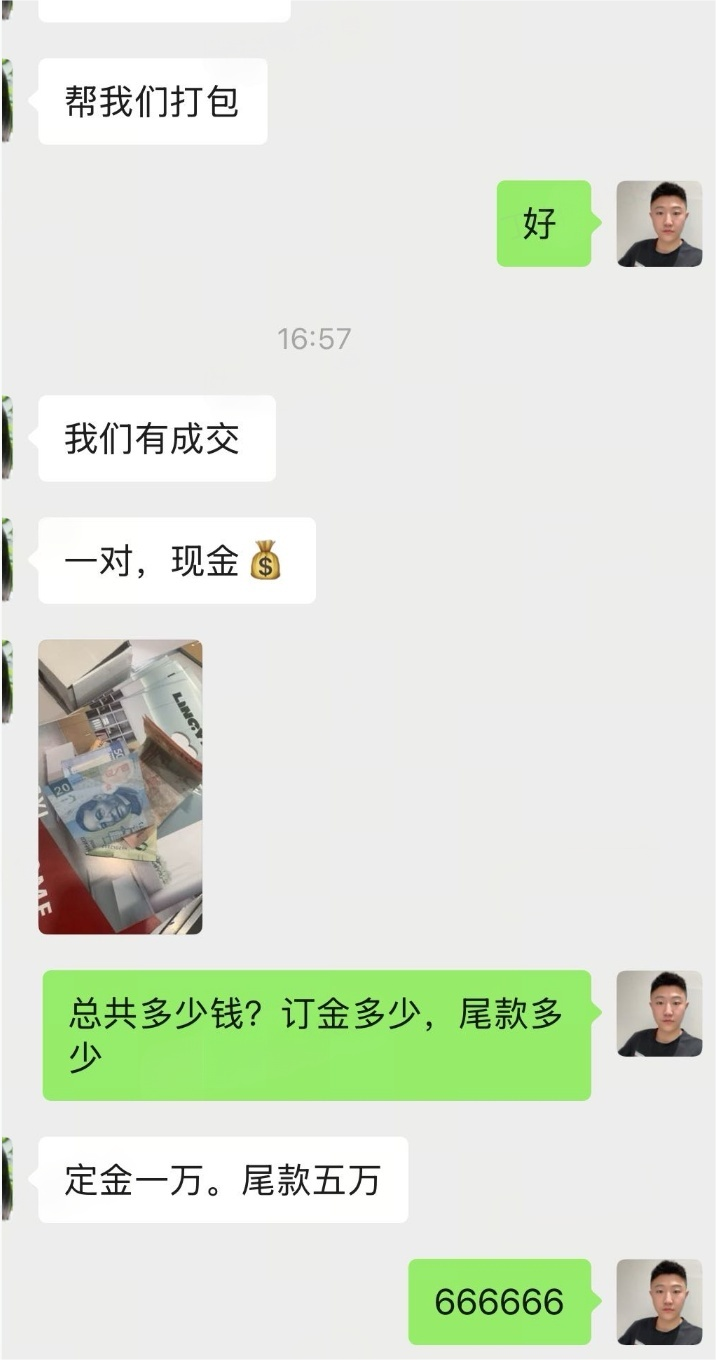Image resolution: width=716 pixels, height=1360 pixels.
Task: Tap the avatar beside the 总共多少钱 message
Action: tap(658, 1014)
